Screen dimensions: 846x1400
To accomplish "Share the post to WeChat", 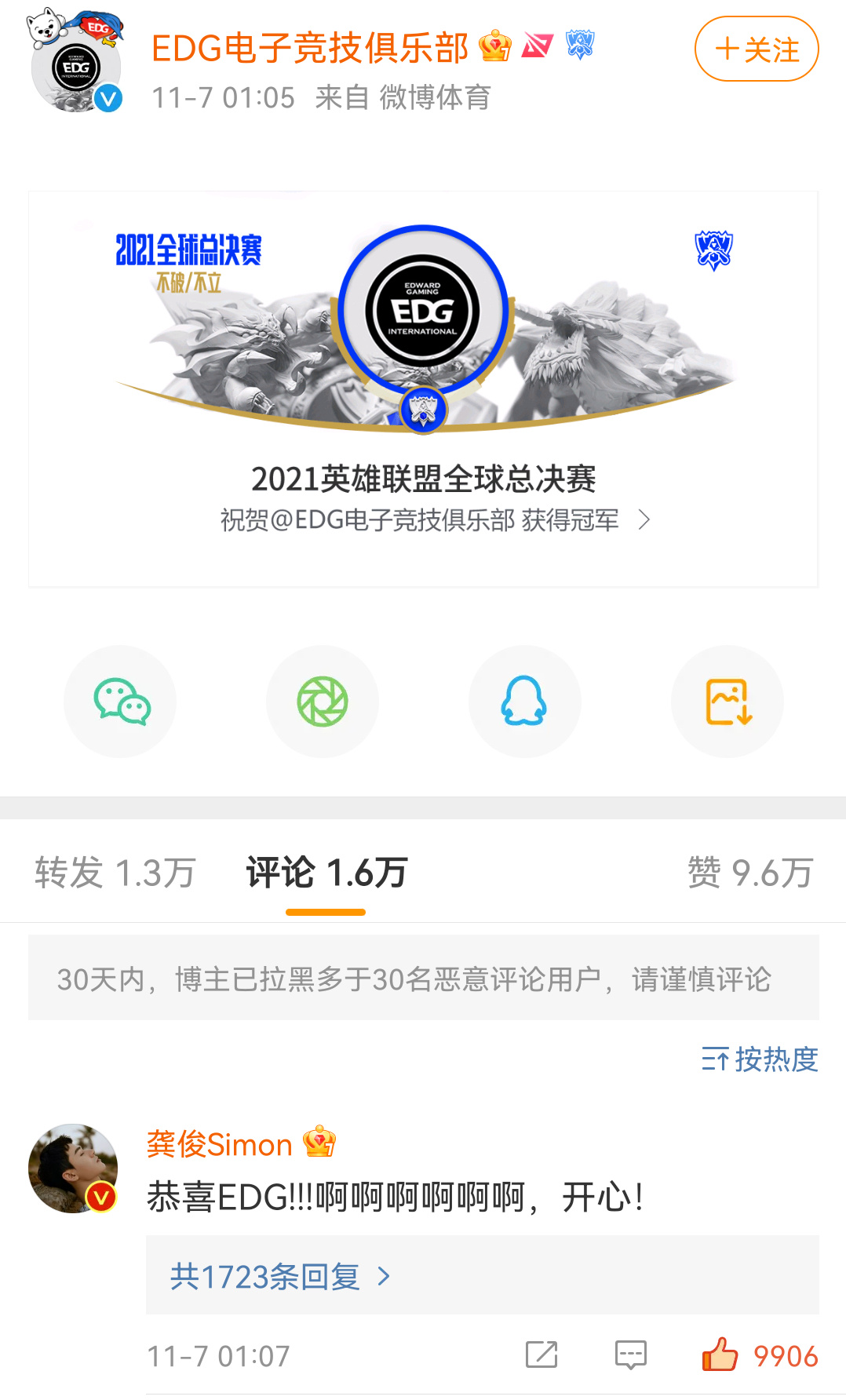I will [x=120, y=702].
